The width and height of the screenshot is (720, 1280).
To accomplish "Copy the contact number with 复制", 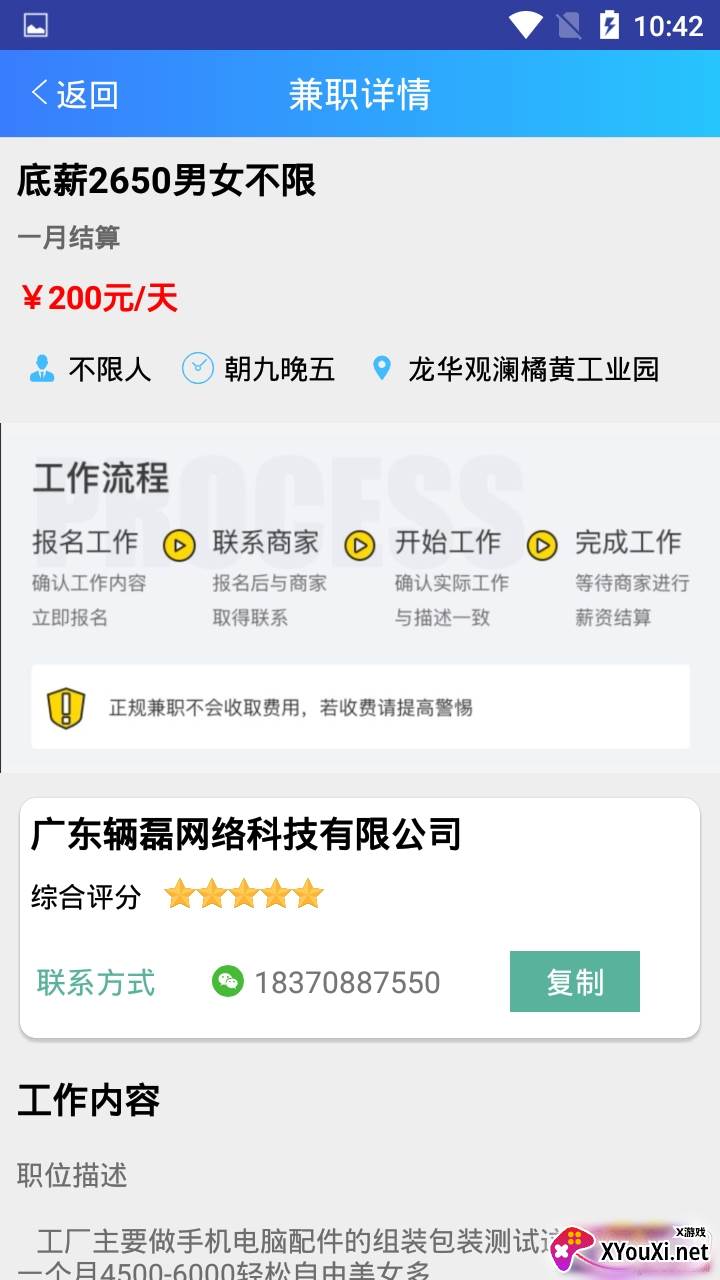I will tap(574, 982).
